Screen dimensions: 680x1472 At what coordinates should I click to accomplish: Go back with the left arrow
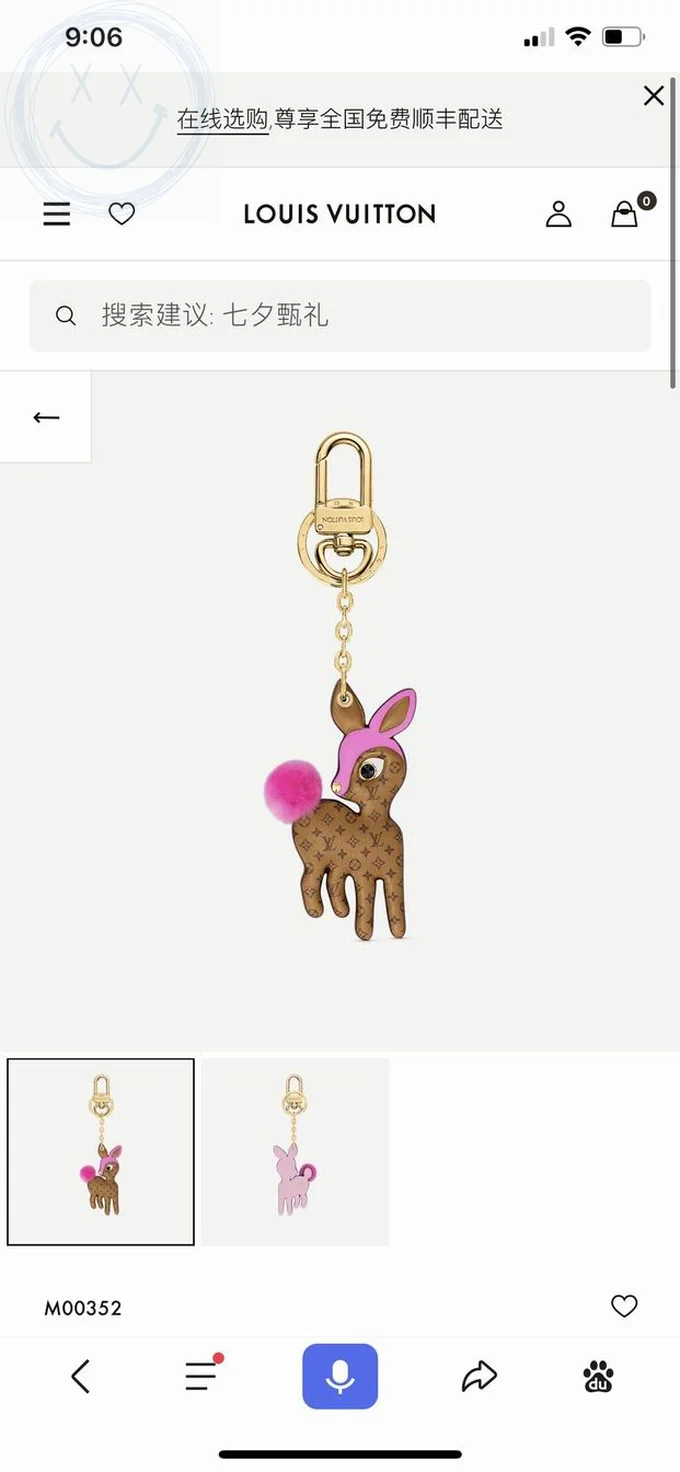point(46,417)
